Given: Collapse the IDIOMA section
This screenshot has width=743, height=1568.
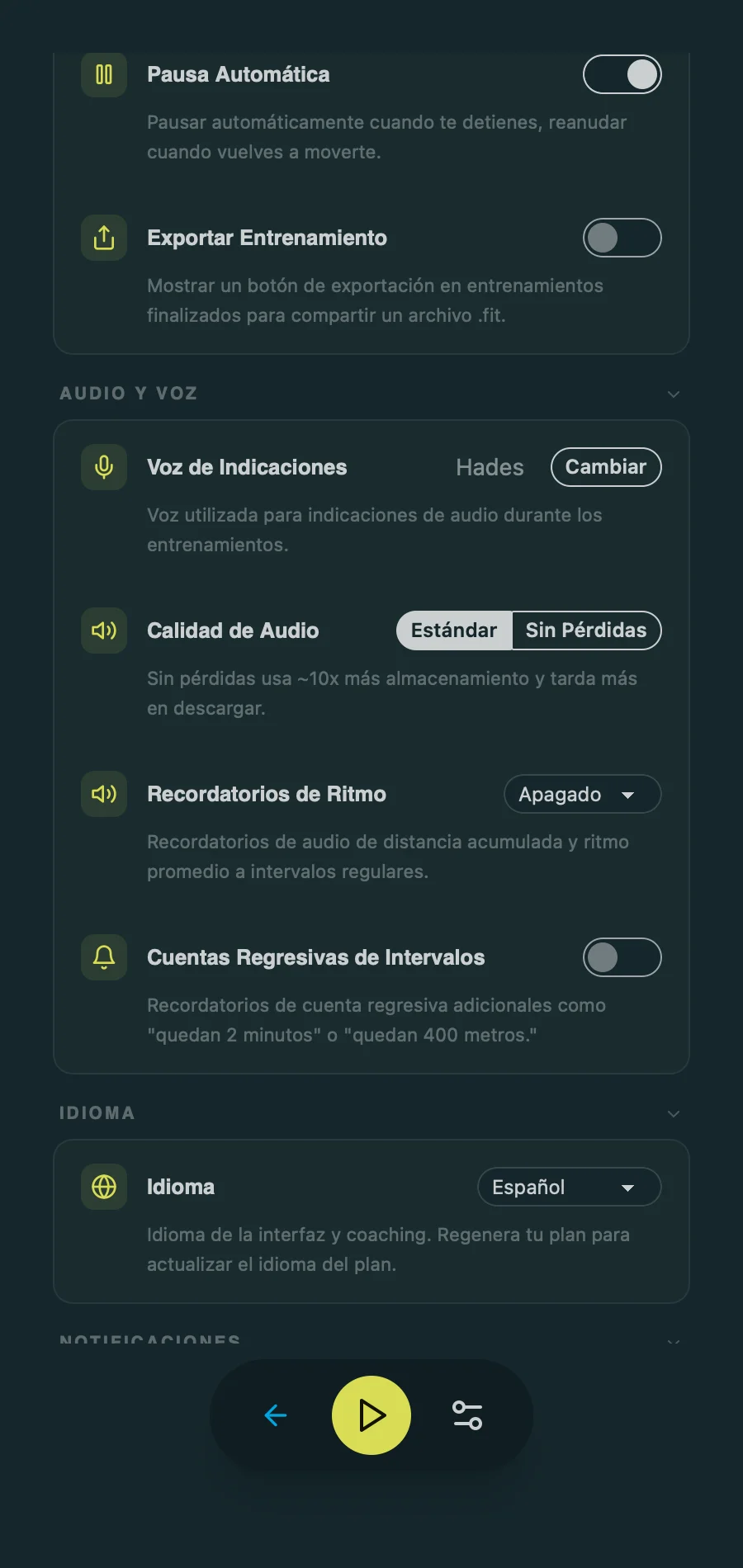Looking at the screenshot, I should click(x=673, y=1113).
